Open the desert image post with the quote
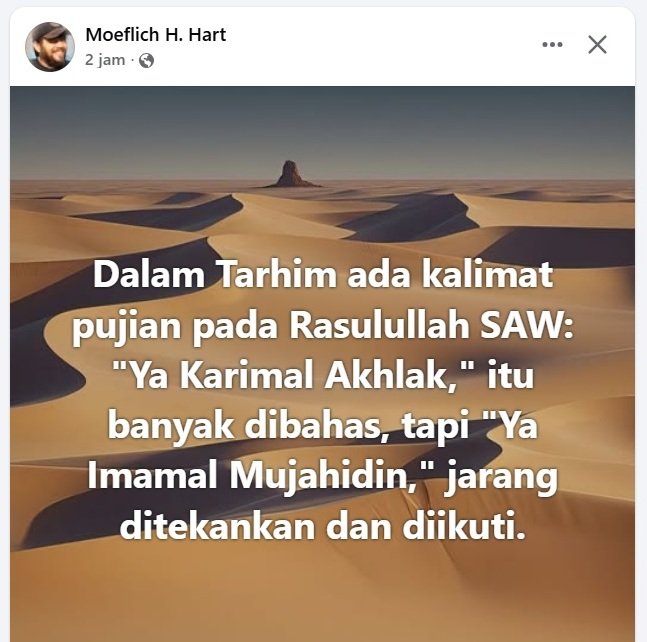The image size is (647, 642). (322, 360)
